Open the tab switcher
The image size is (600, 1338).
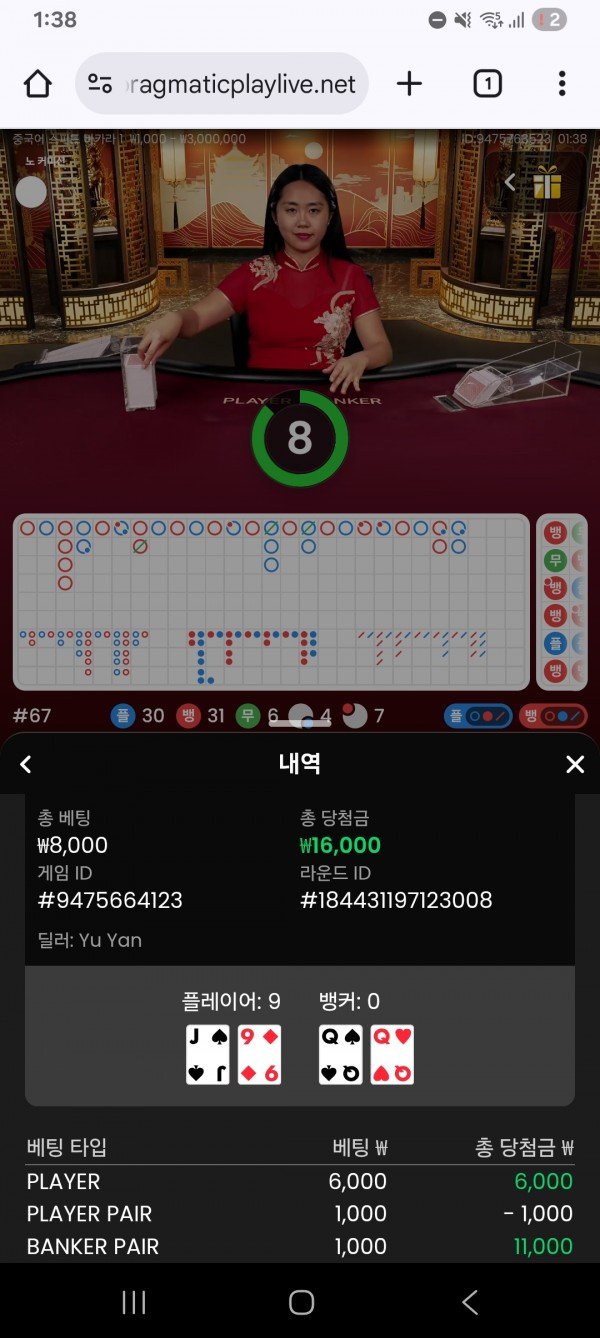[x=487, y=84]
